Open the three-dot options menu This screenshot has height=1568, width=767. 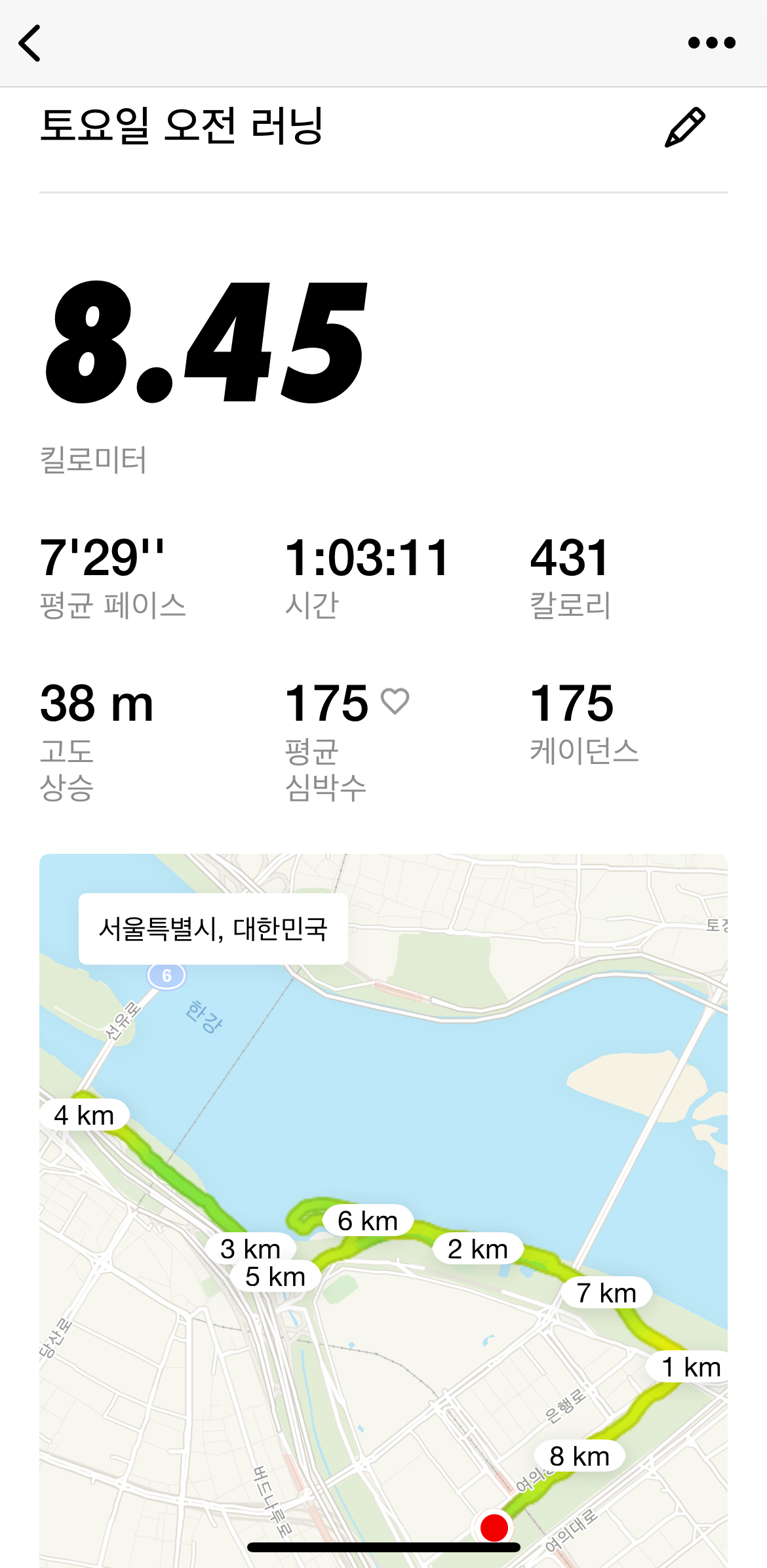point(712,42)
